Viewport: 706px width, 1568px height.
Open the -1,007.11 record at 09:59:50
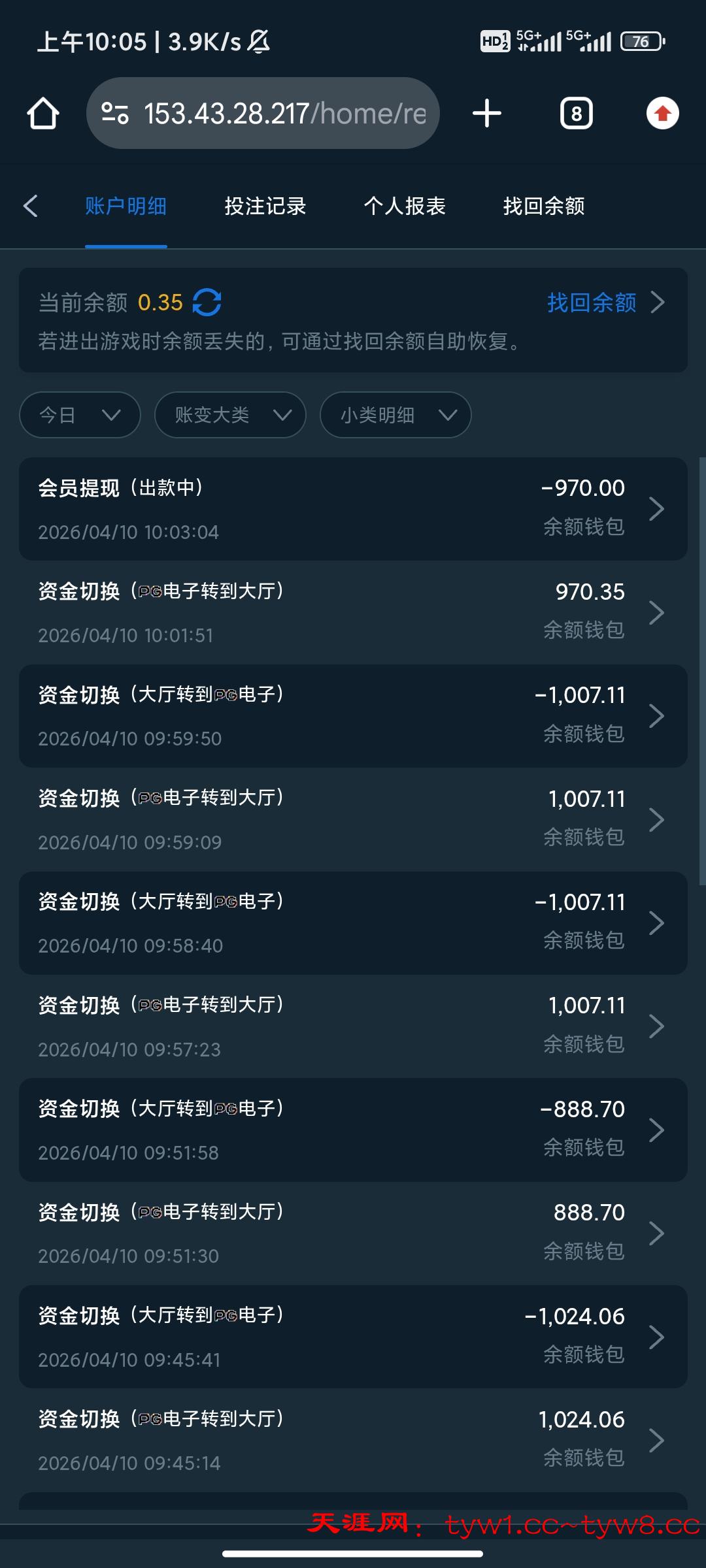coord(353,716)
